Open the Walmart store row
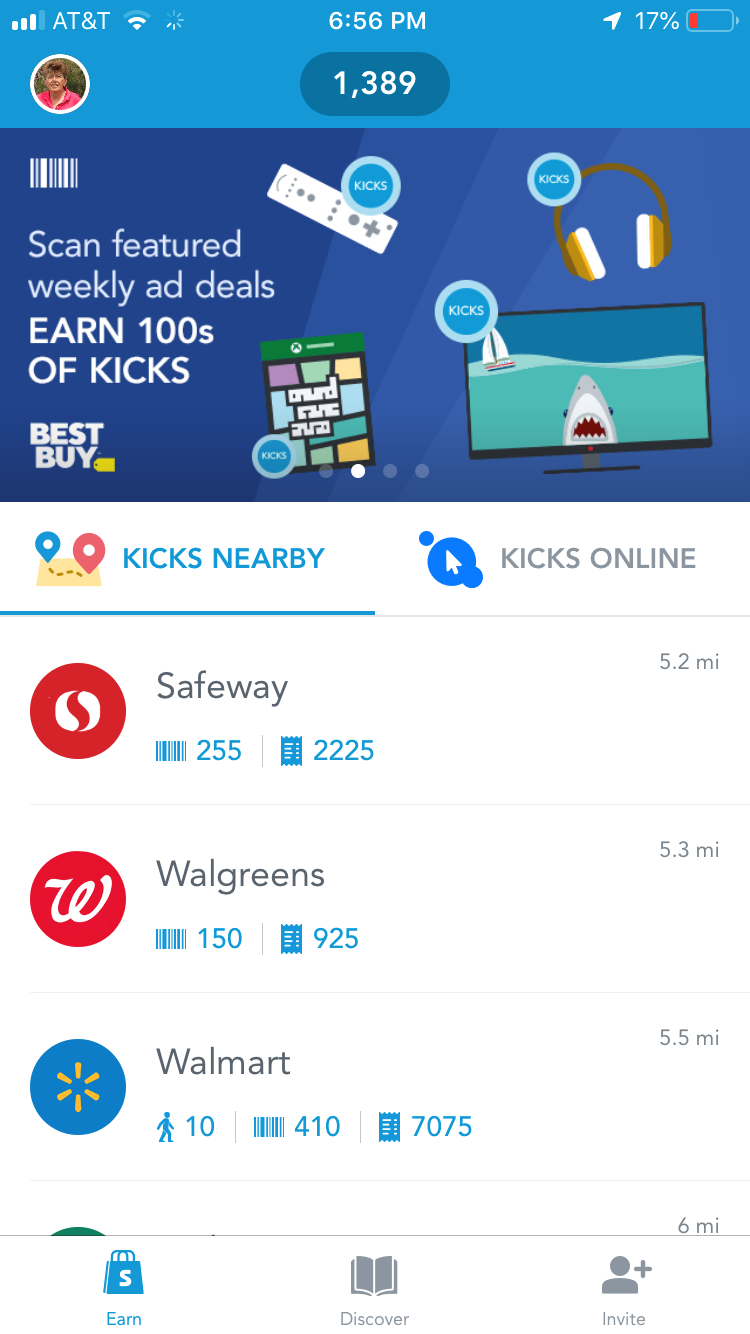This screenshot has width=750, height=1334. point(375,1087)
